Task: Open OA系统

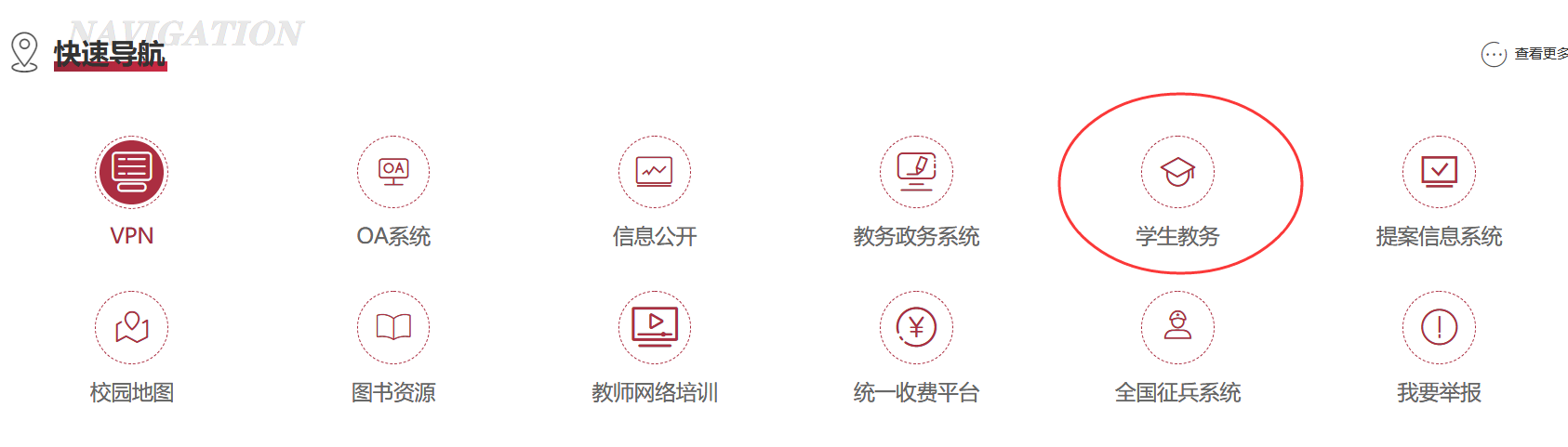Action: click(393, 173)
